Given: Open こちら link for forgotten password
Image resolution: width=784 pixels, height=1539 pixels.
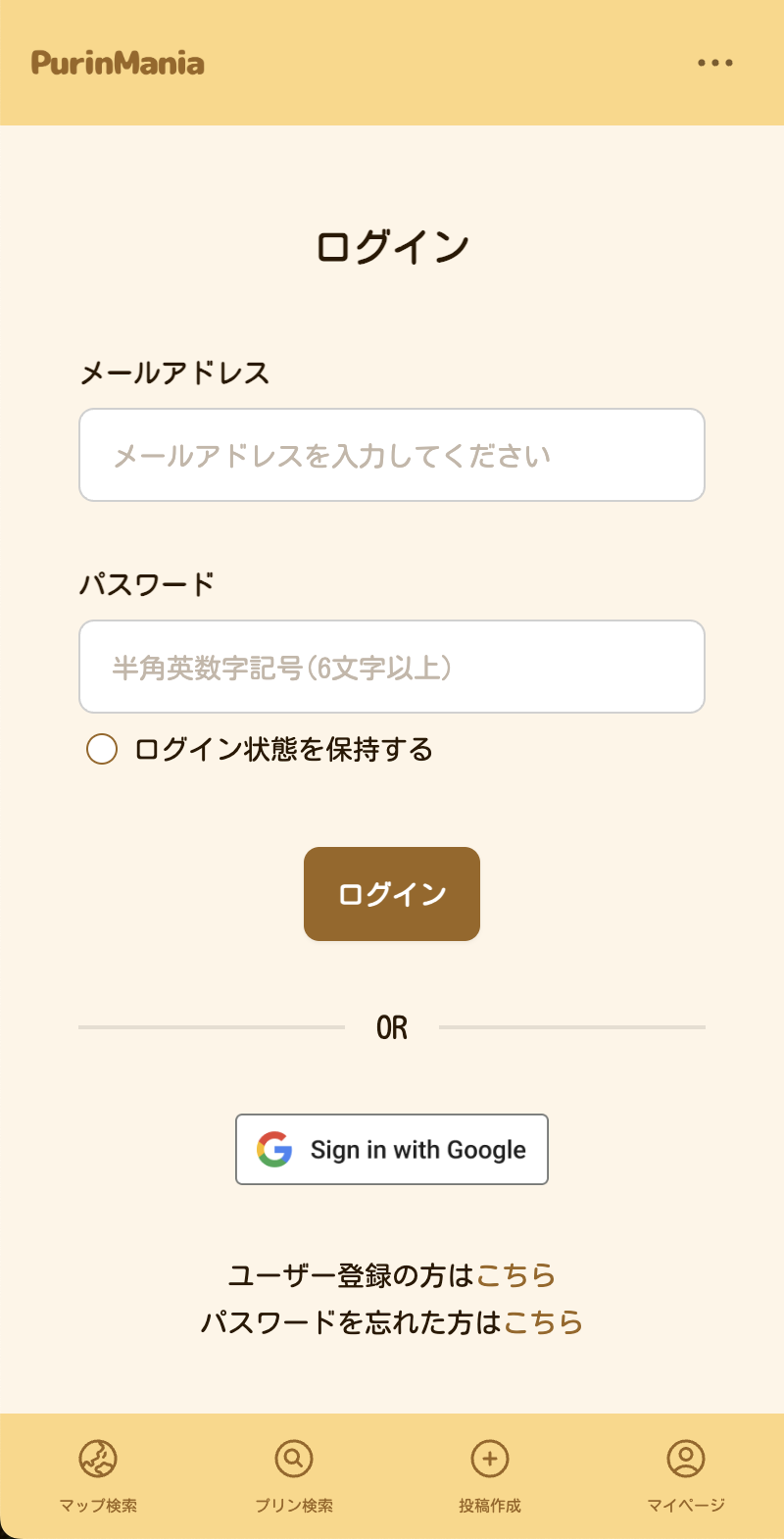Looking at the screenshot, I should pos(543,1321).
